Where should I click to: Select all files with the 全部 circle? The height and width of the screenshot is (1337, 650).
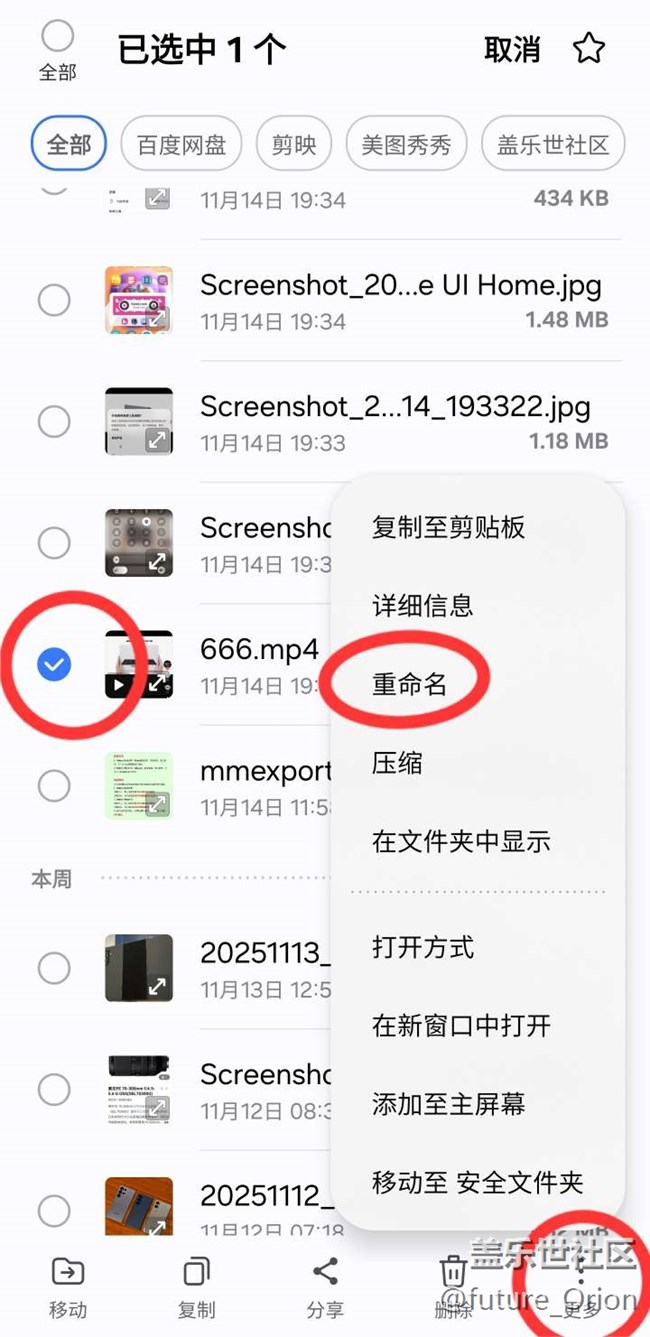[57, 37]
